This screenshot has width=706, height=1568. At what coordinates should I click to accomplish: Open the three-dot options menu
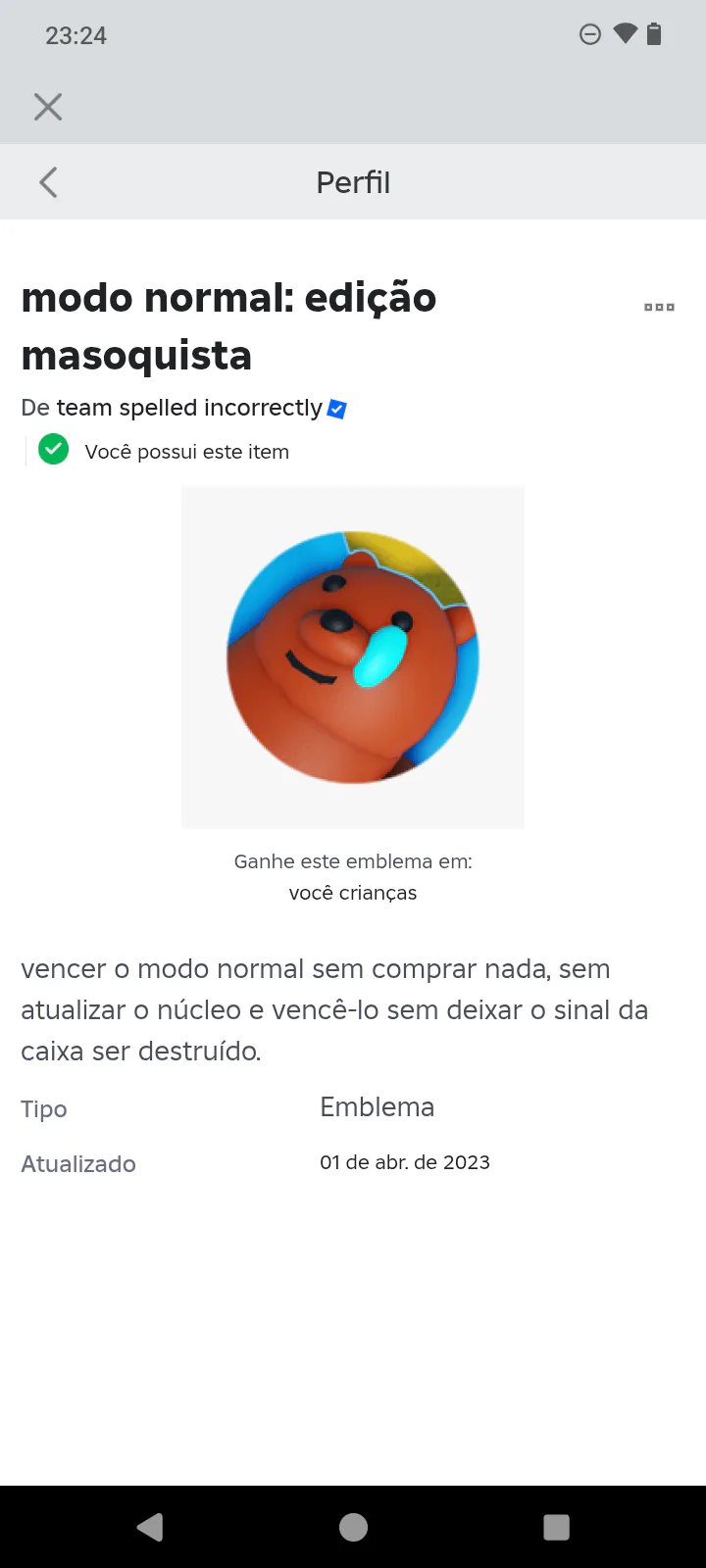click(x=659, y=308)
